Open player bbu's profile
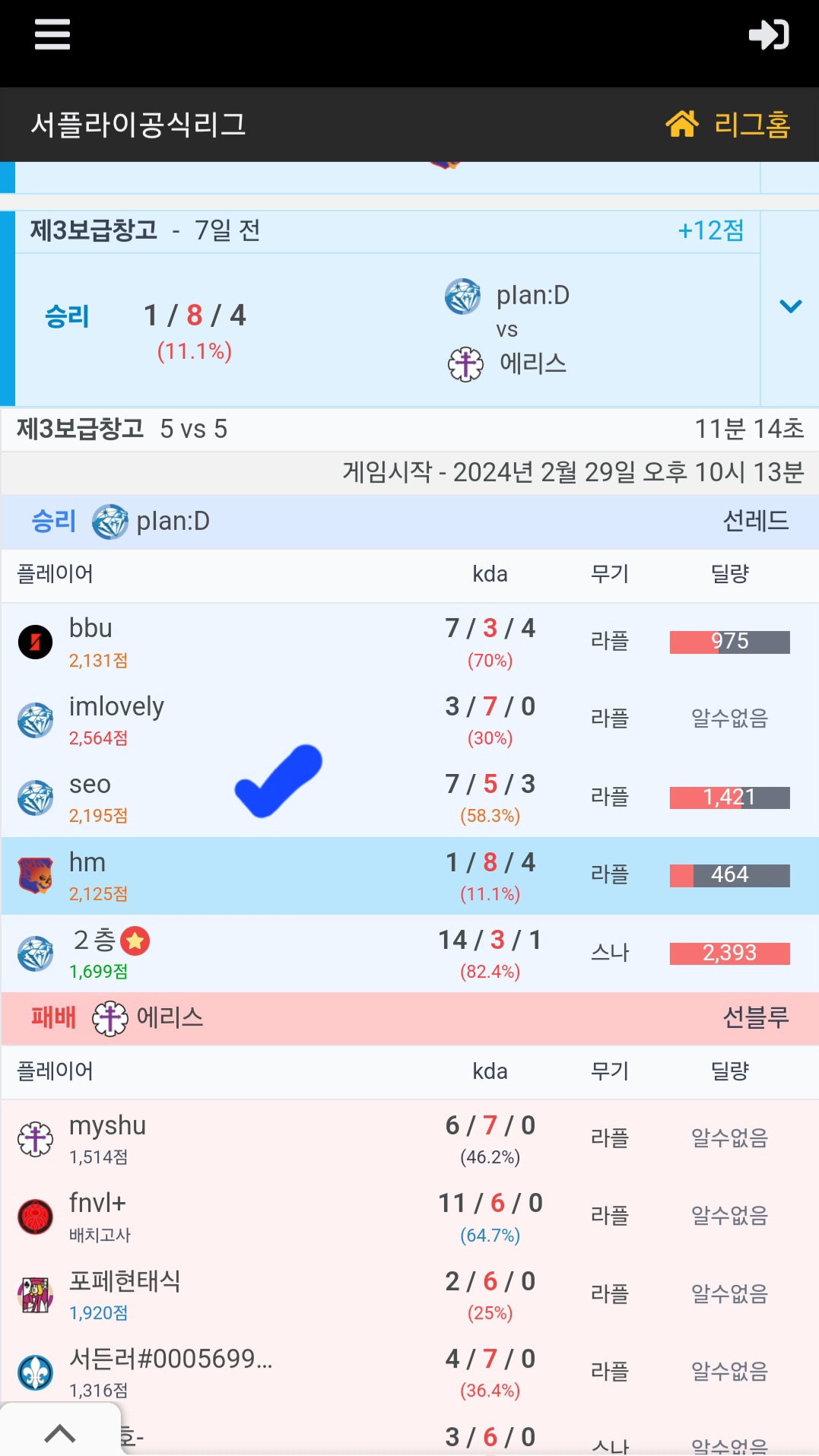This screenshot has height=1456, width=819. [90, 629]
